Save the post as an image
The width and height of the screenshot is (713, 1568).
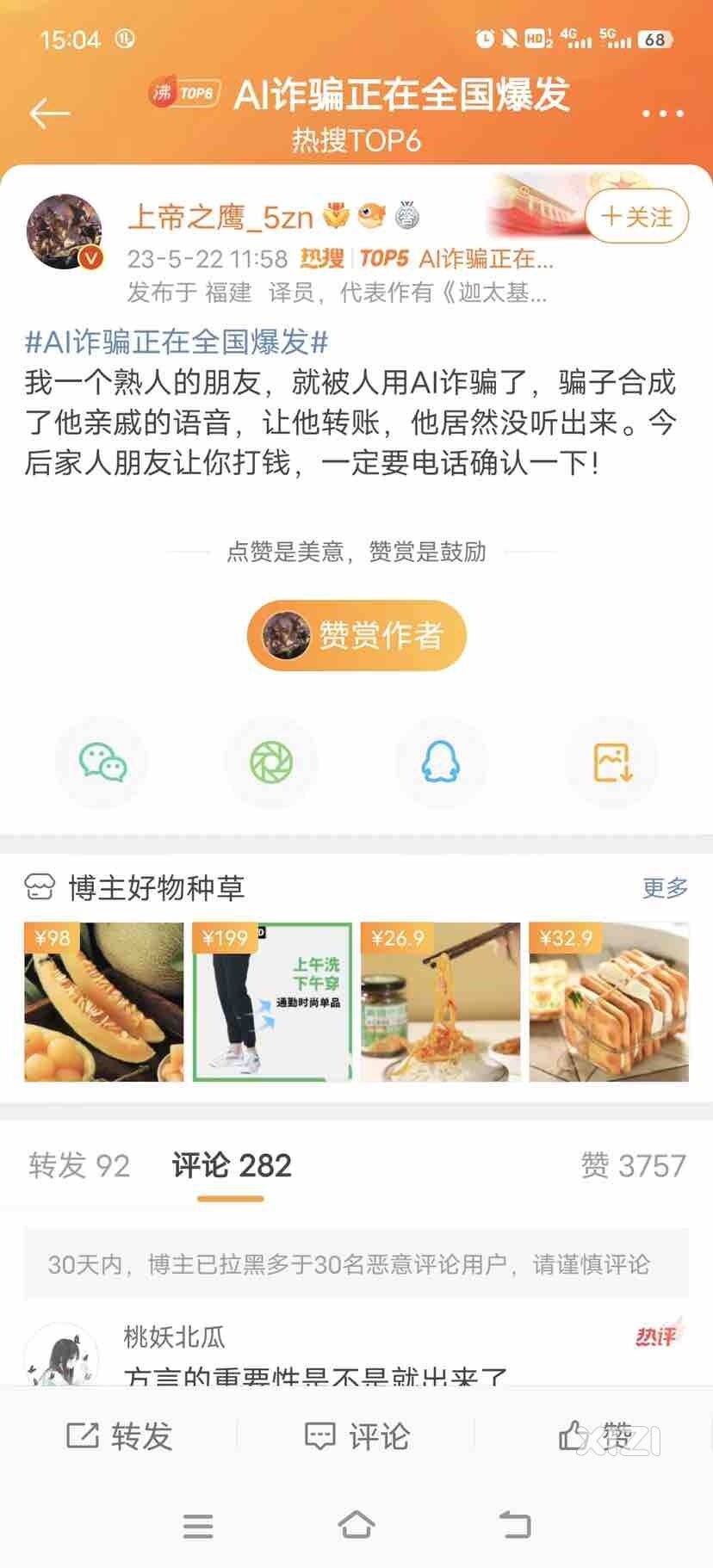(x=612, y=762)
